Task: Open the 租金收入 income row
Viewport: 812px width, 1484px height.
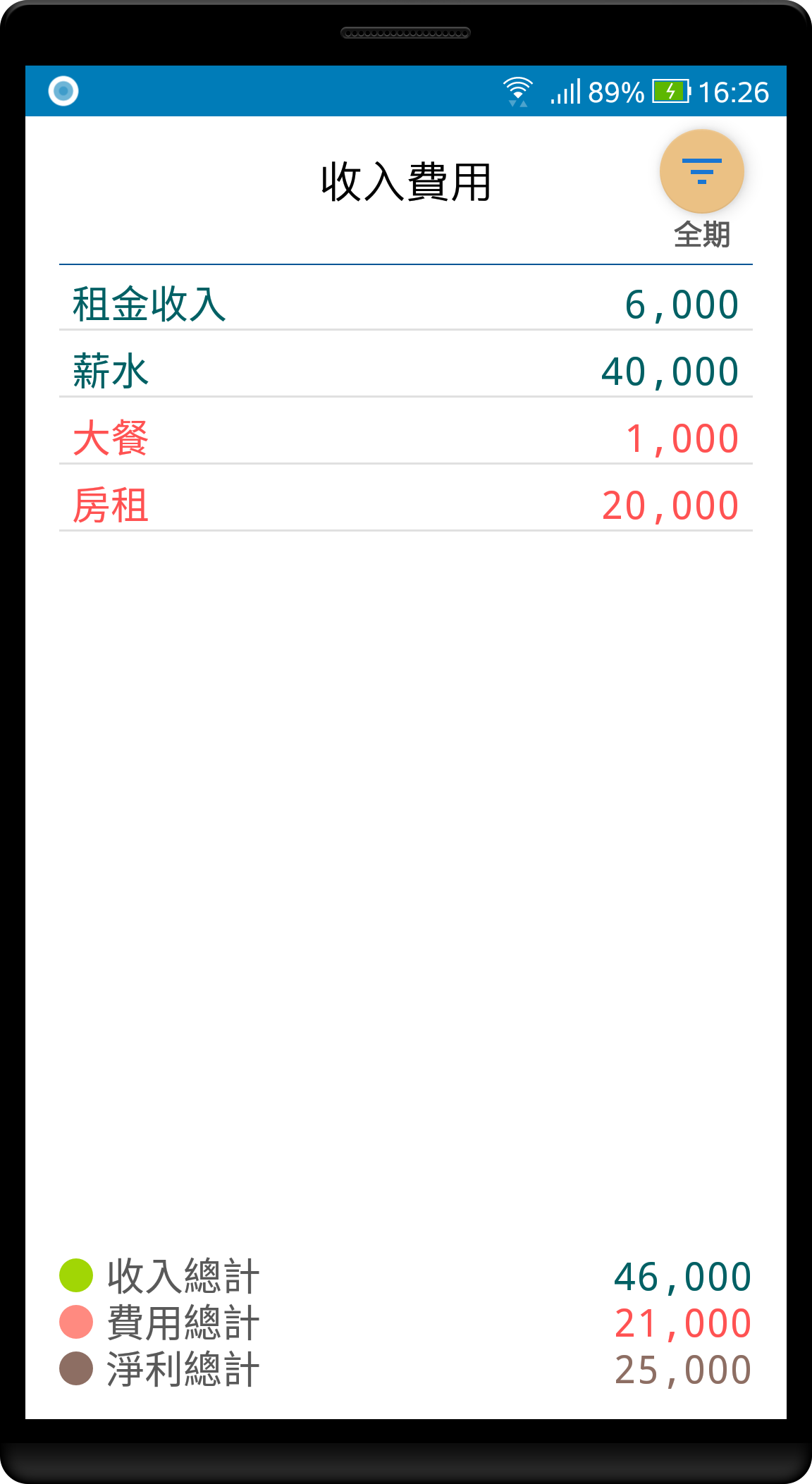Action: (406, 298)
